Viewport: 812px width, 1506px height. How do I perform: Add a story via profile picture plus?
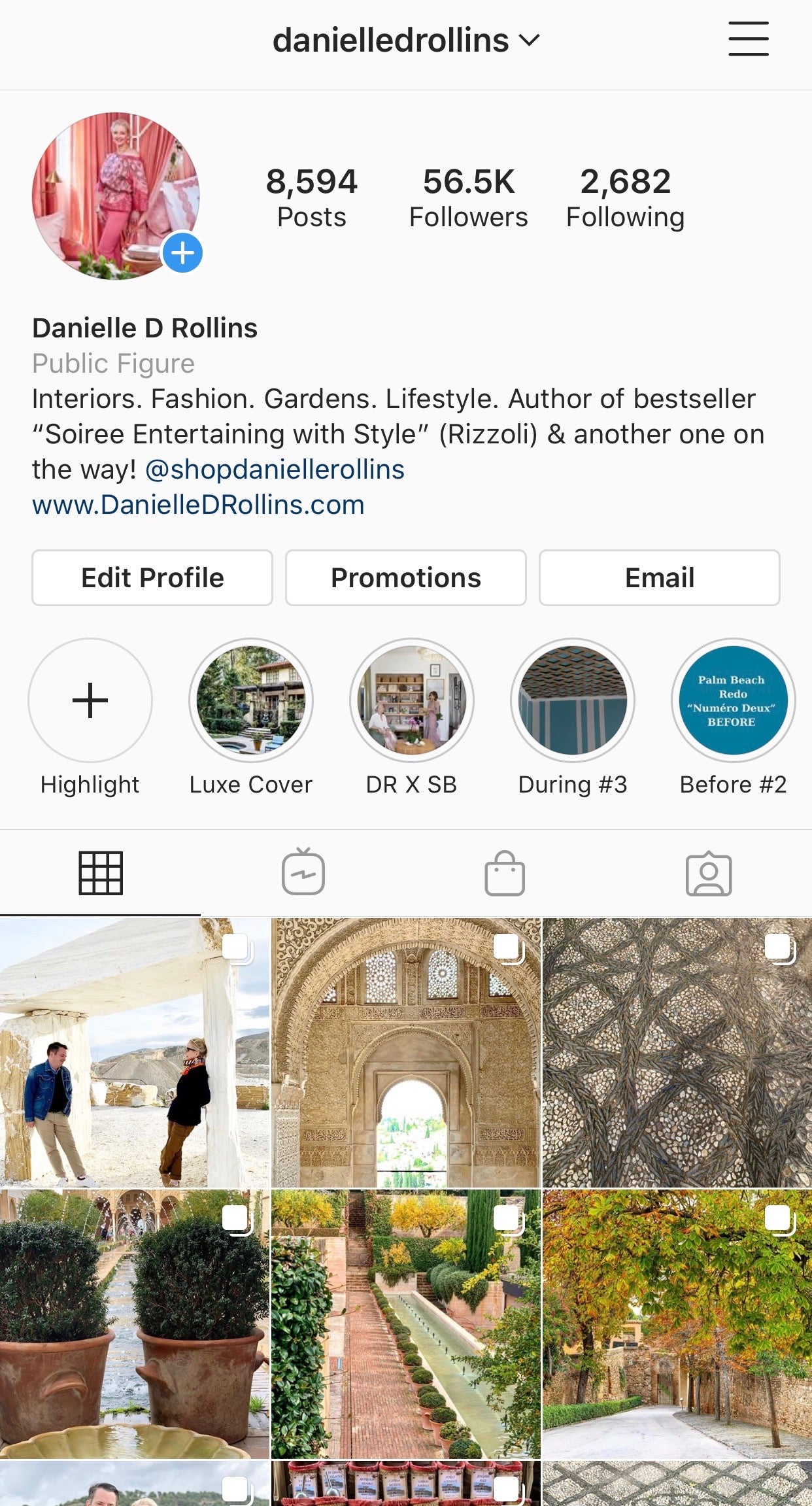point(182,253)
